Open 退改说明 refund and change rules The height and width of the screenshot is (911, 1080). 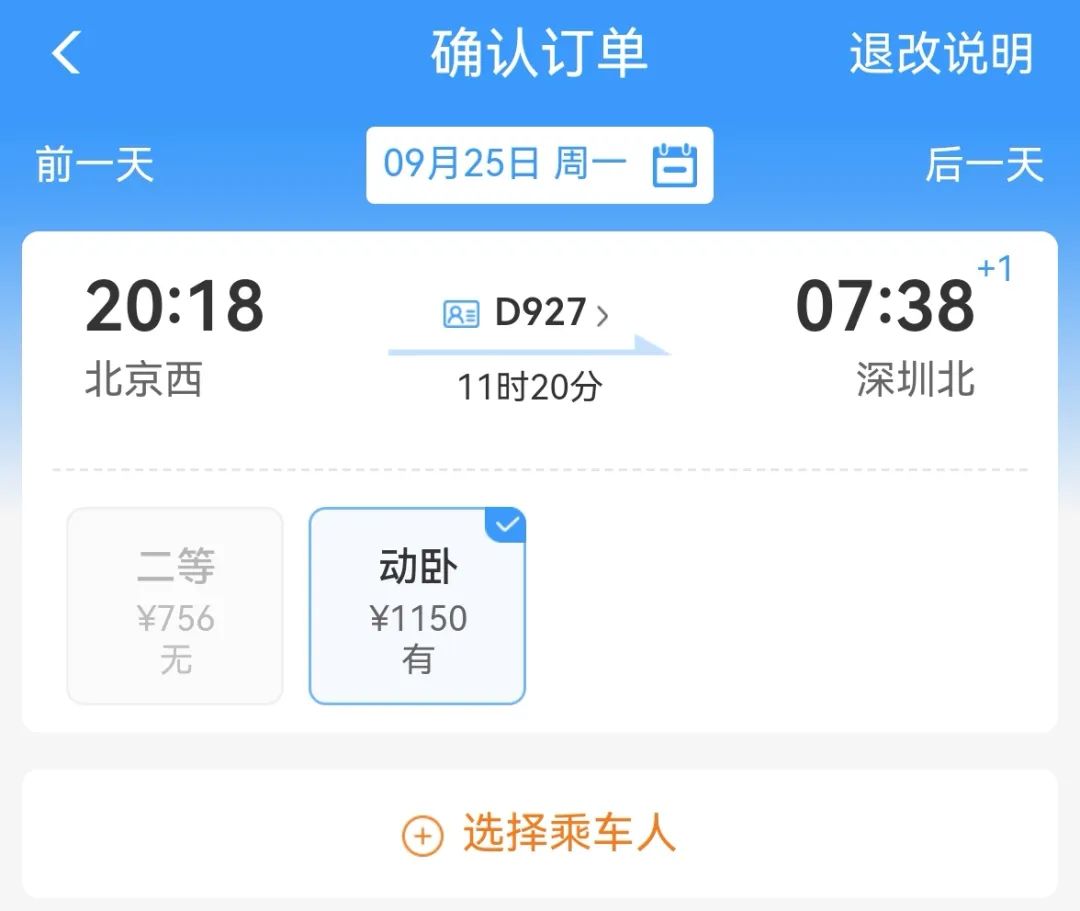pyautogui.click(x=940, y=53)
